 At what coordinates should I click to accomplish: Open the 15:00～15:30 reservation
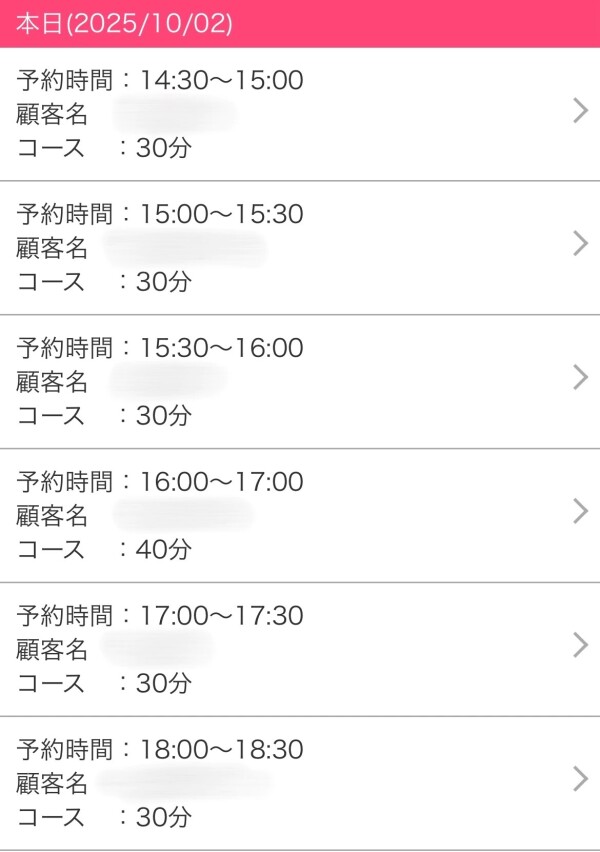[x=300, y=247]
